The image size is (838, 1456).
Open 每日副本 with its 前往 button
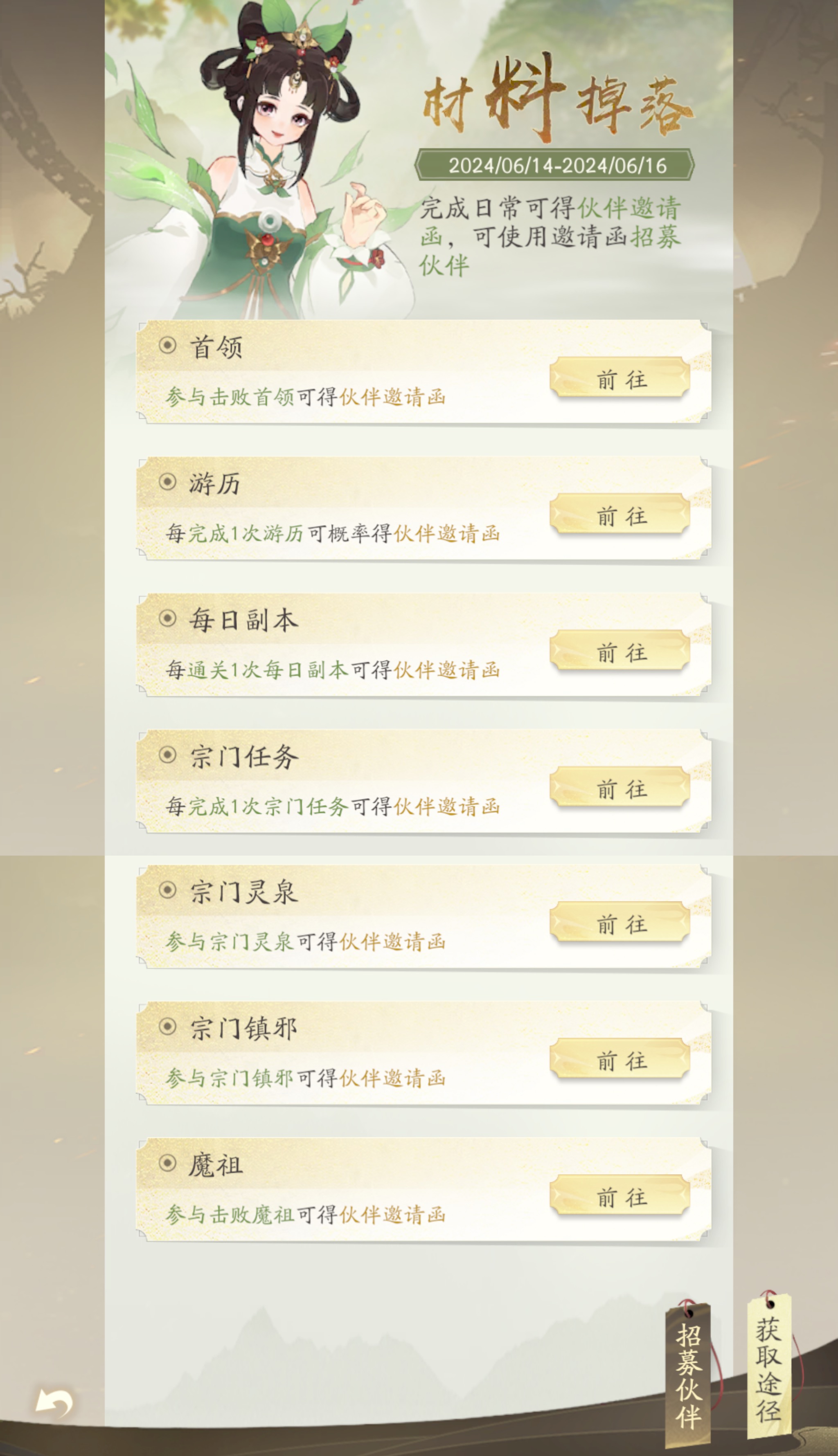620,651
